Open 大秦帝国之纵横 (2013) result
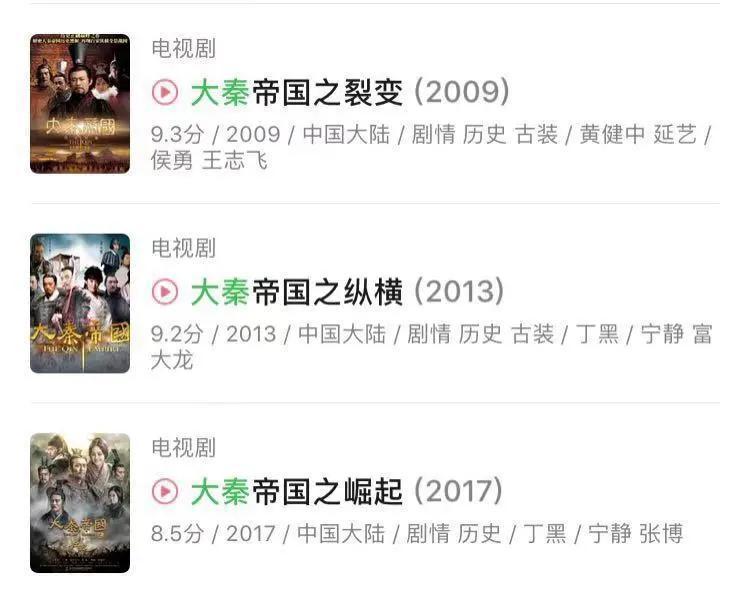750x596 pixels. [350, 292]
